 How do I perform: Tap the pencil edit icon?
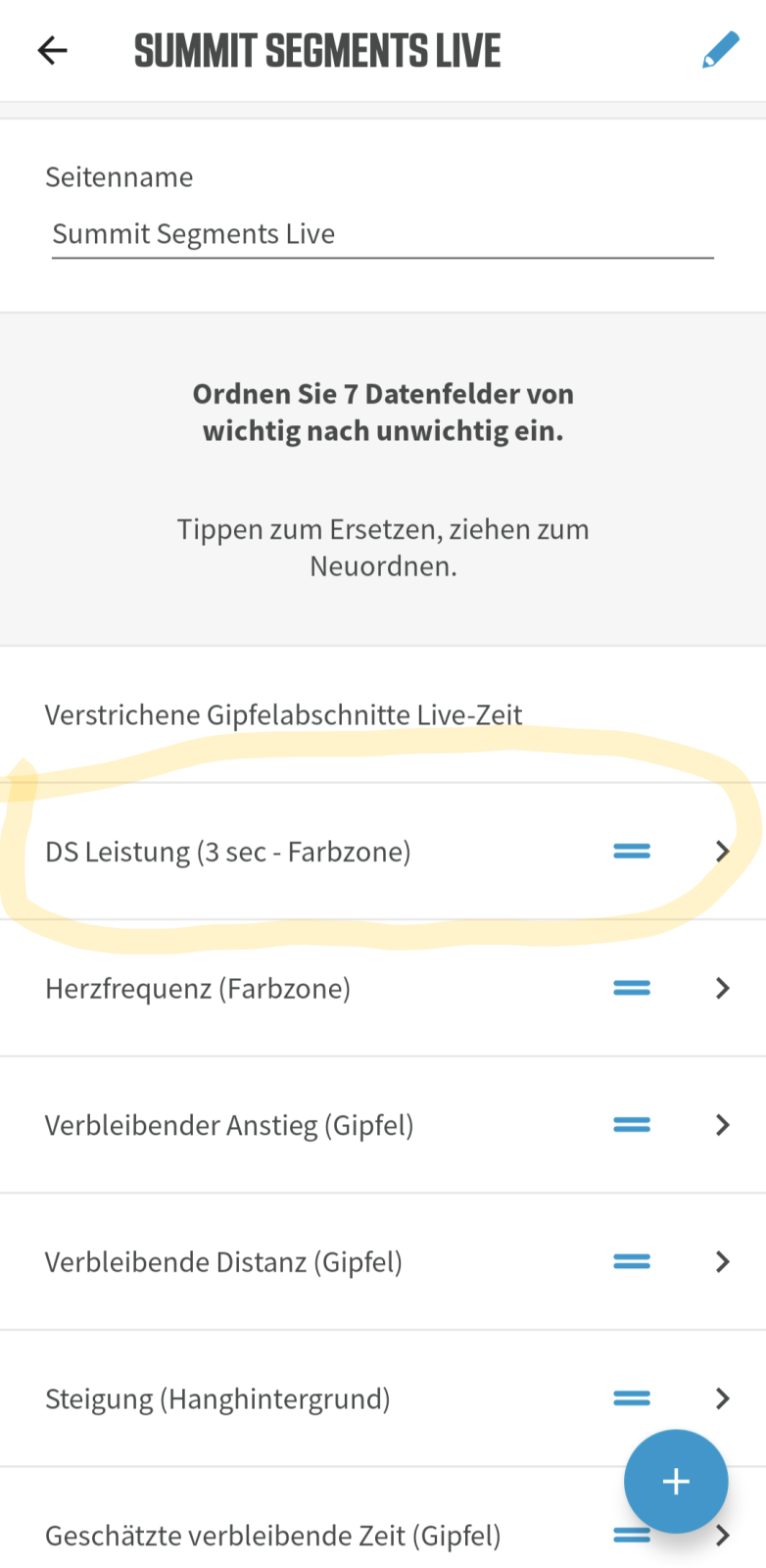tap(720, 50)
